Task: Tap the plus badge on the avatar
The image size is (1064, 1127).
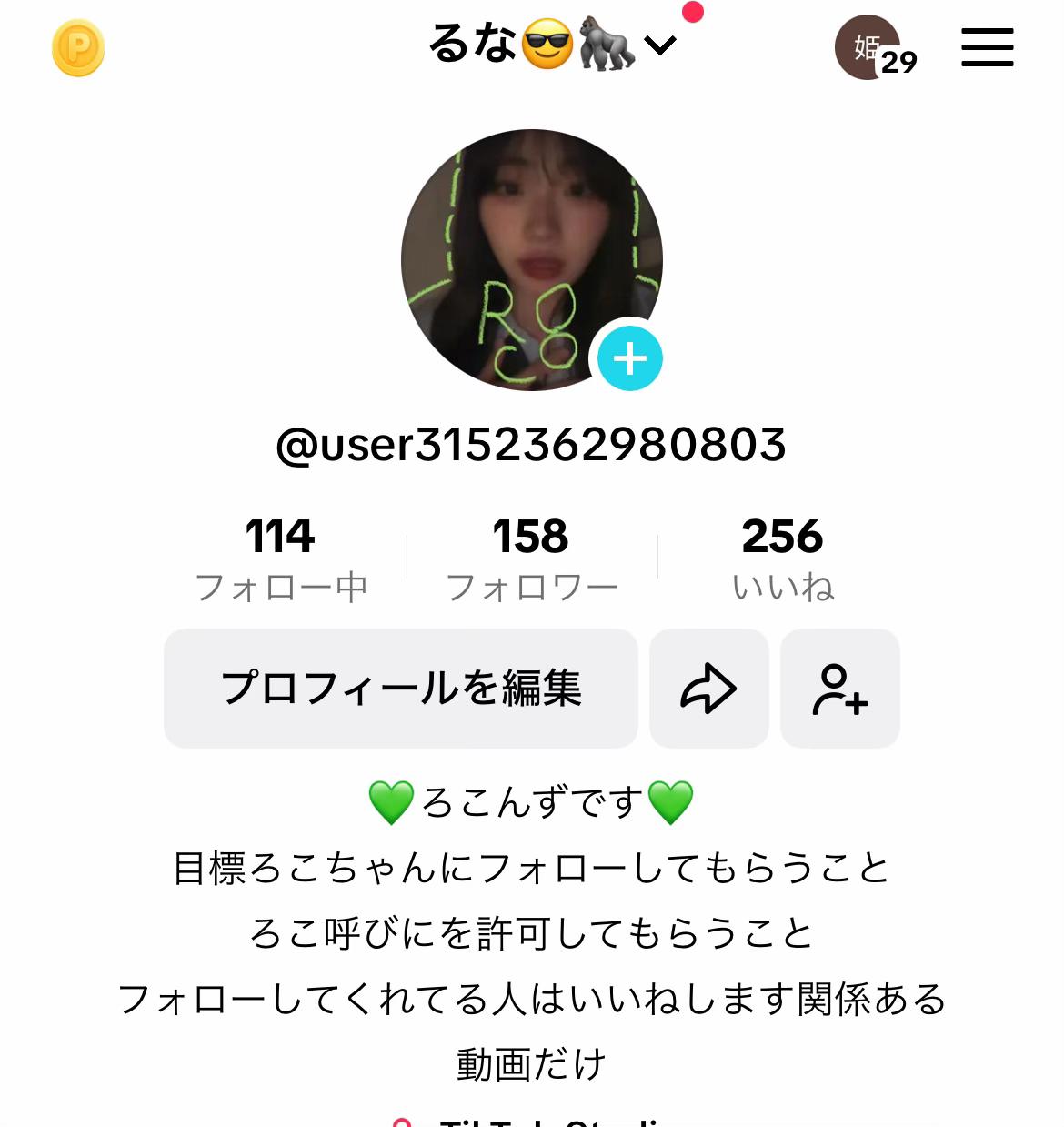Action: (630, 359)
